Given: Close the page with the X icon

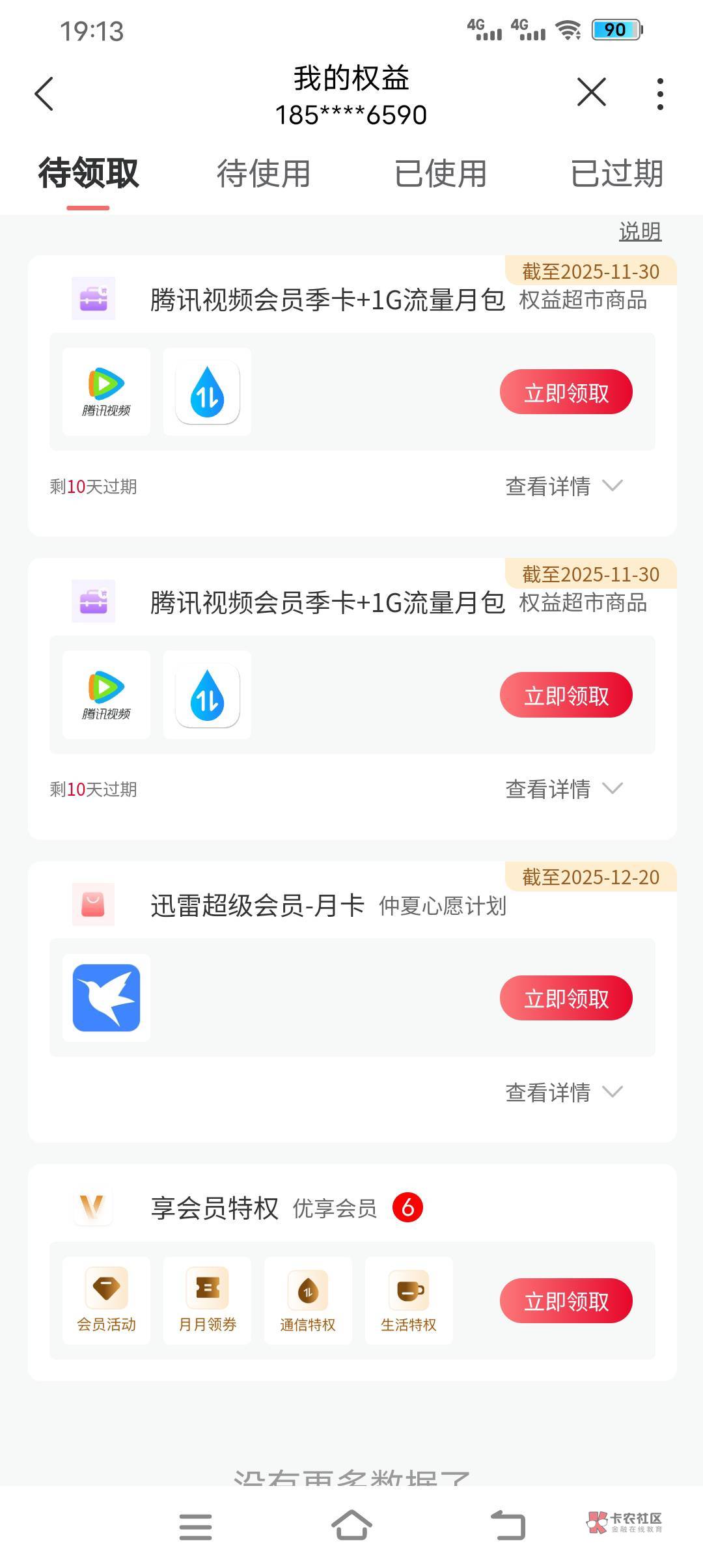Looking at the screenshot, I should [591, 92].
